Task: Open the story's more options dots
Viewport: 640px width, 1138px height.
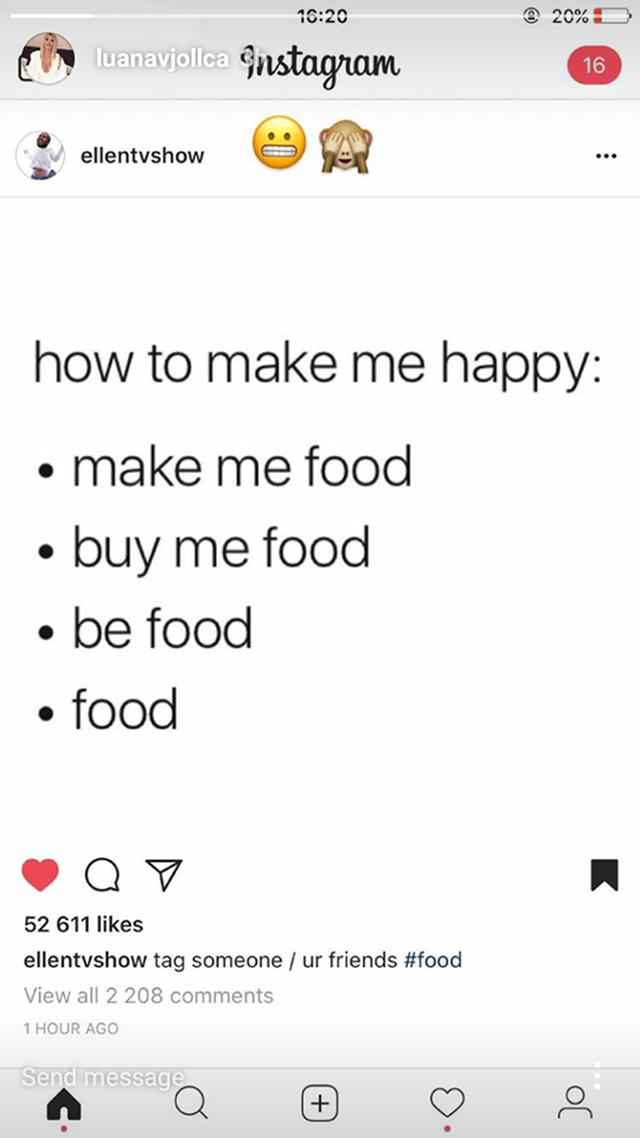Action: coord(597,1076)
